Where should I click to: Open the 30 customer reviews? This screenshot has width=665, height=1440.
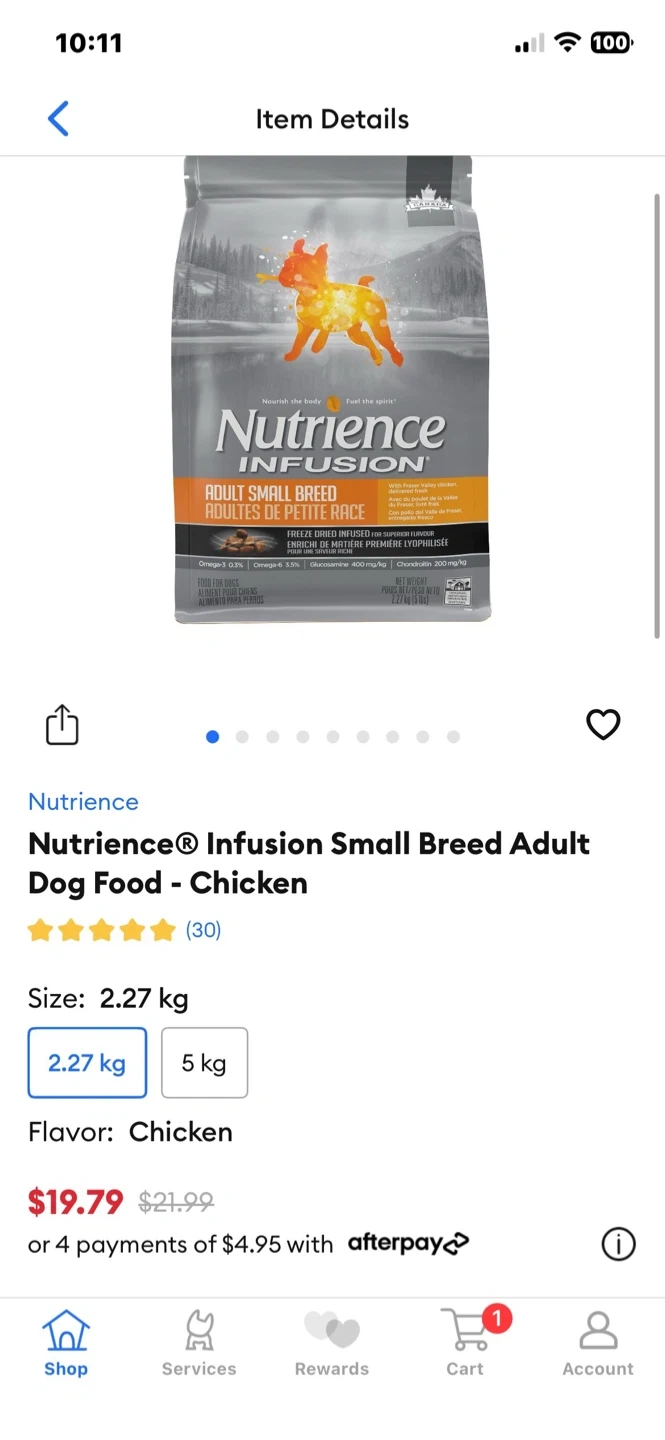(203, 930)
